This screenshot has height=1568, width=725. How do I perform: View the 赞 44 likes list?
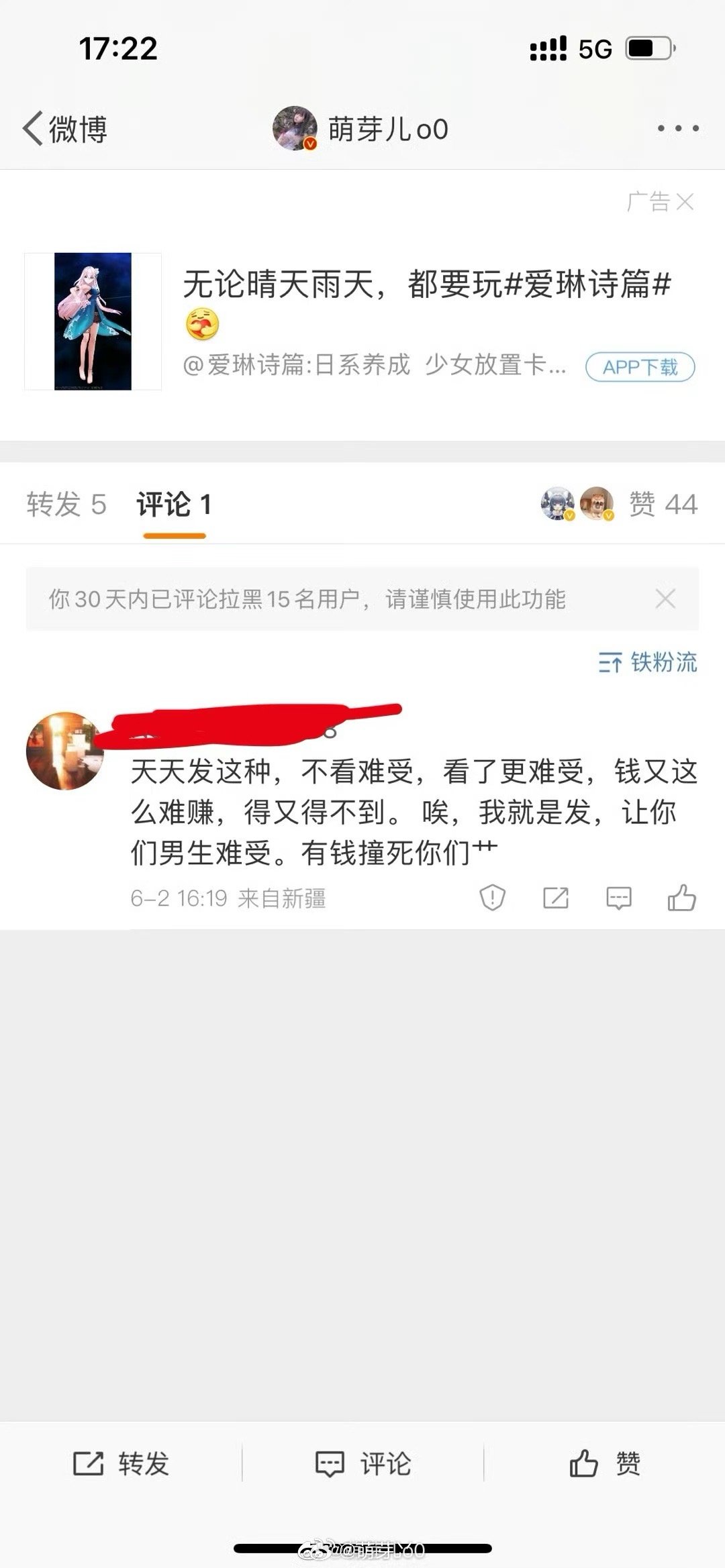[x=662, y=504]
